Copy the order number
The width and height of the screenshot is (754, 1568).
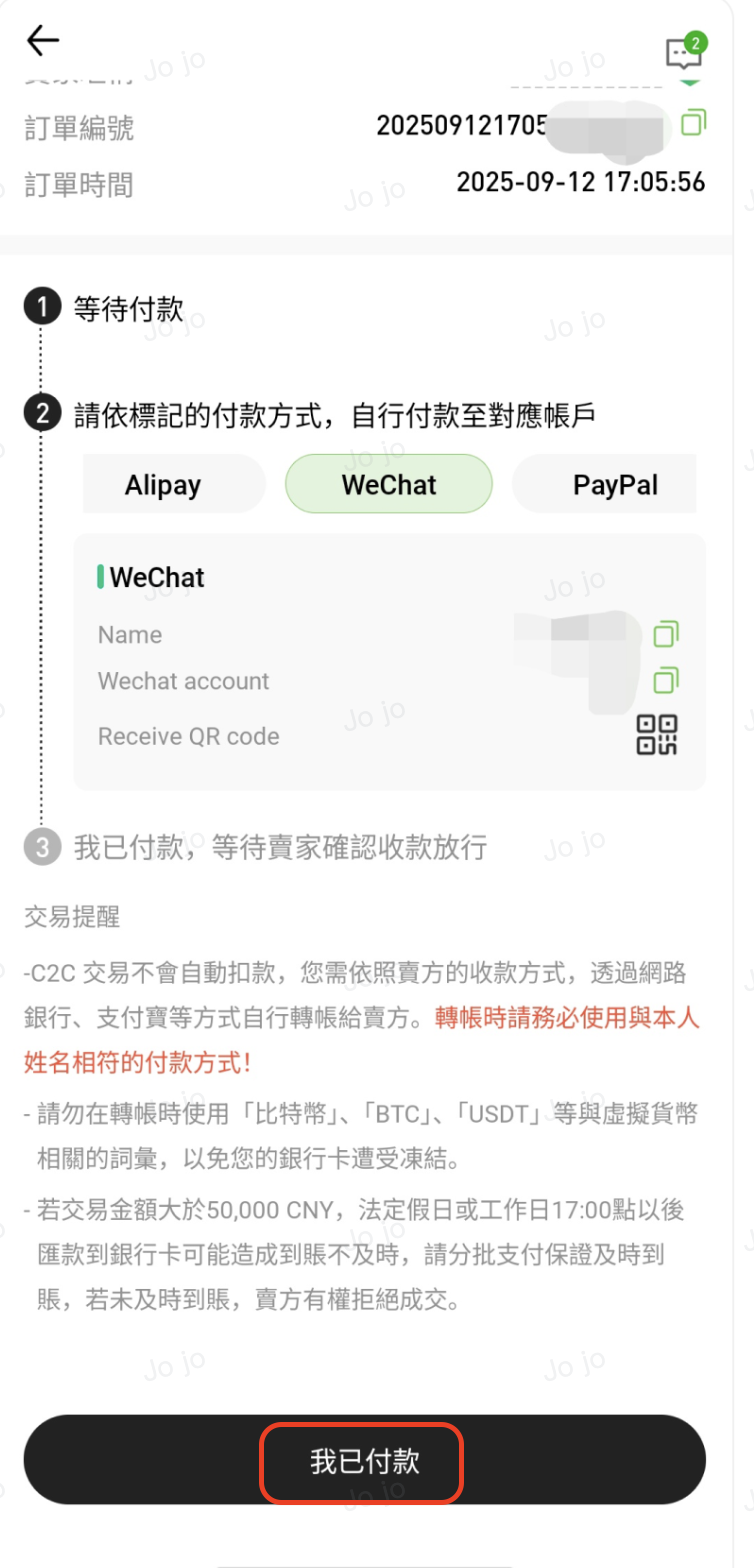tap(693, 124)
